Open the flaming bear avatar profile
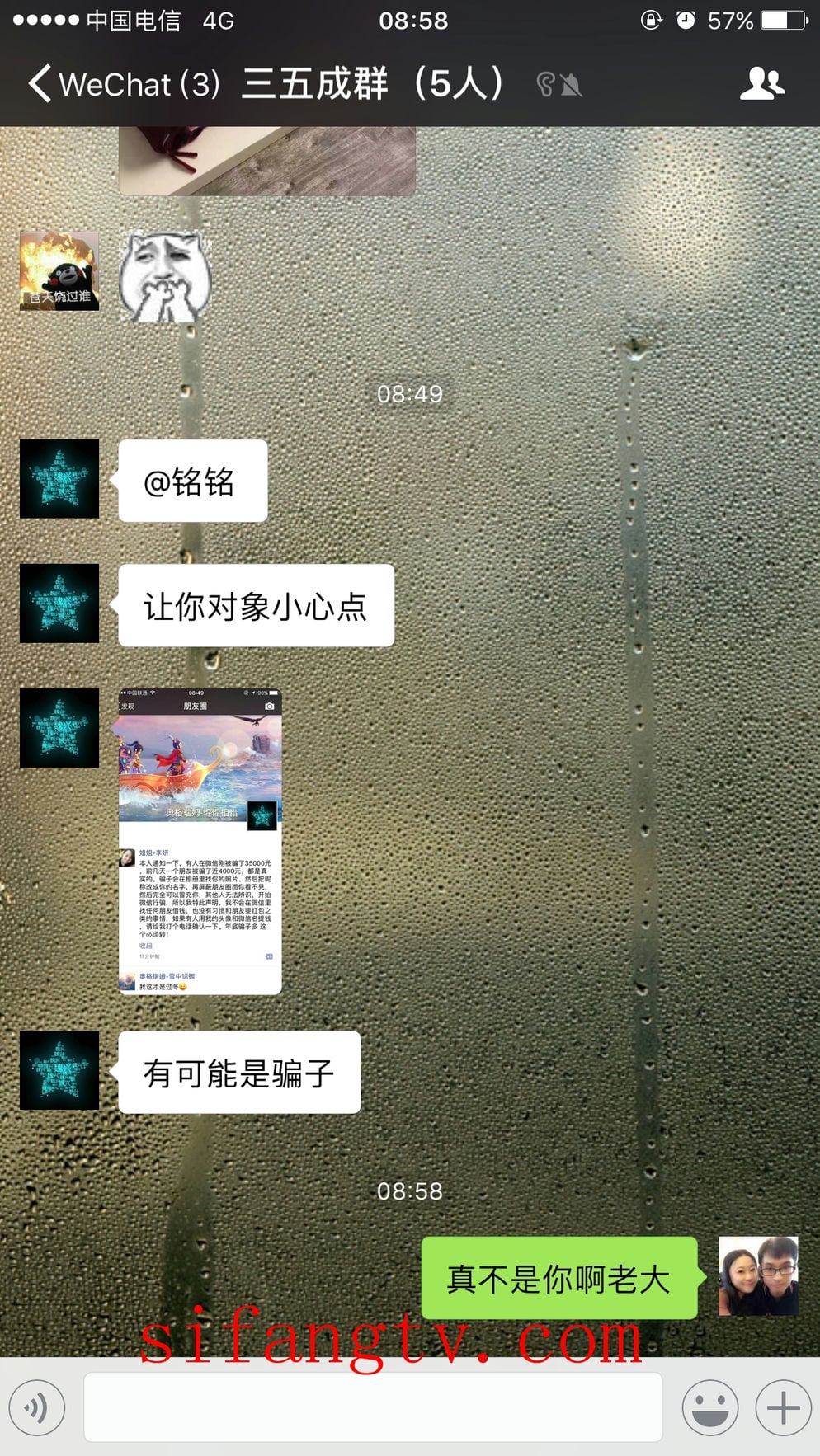 [59, 271]
